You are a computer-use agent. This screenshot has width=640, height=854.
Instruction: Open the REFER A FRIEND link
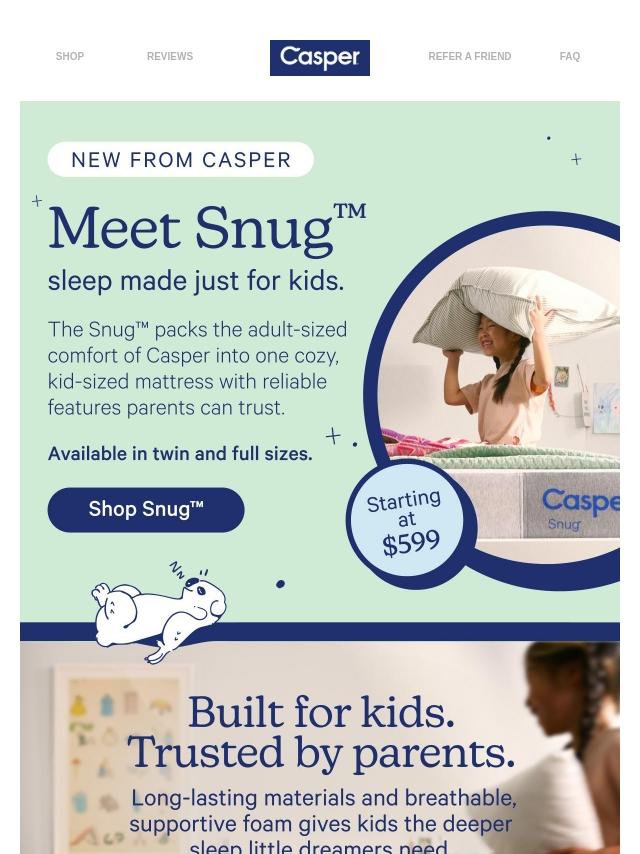pos(469,57)
